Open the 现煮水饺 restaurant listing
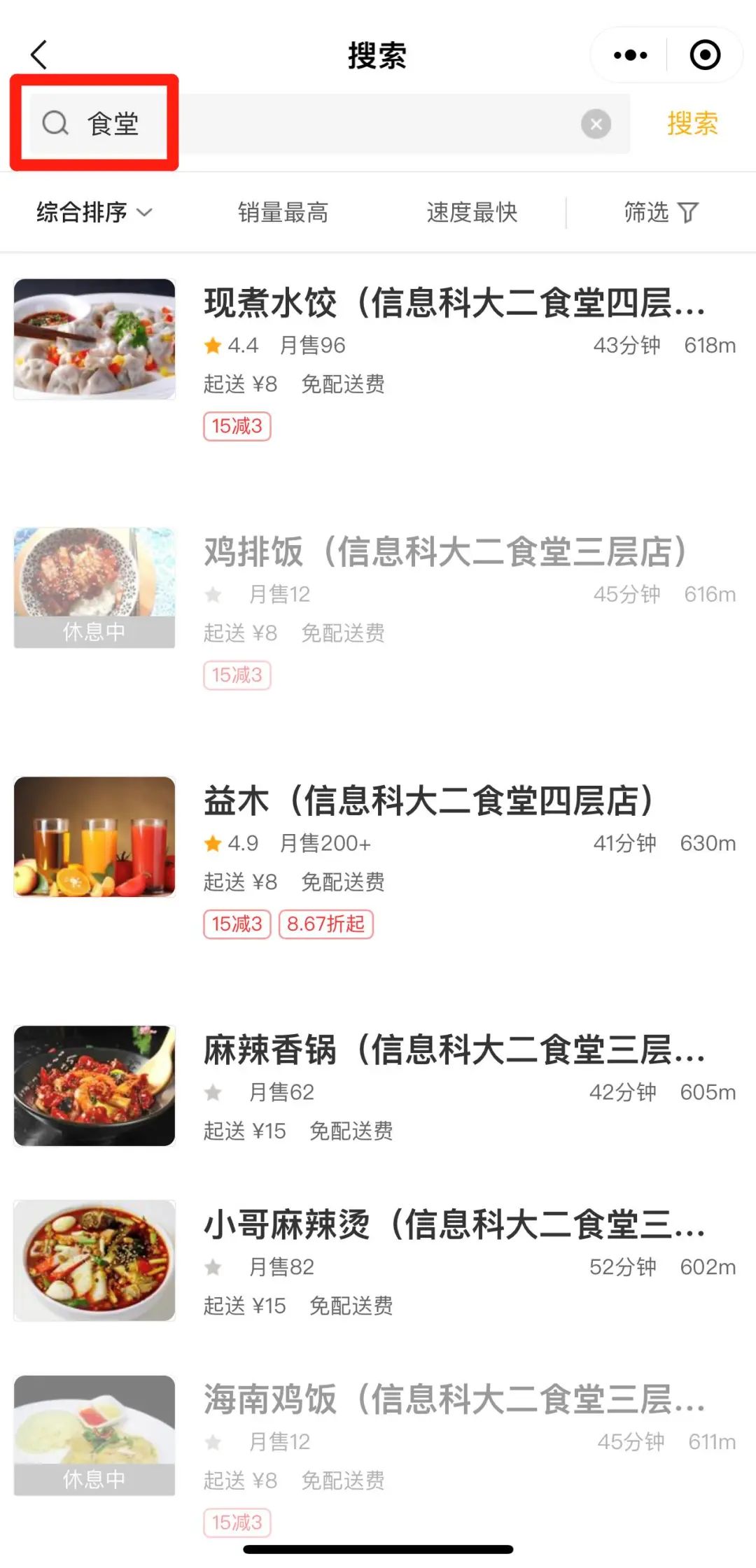The height and width of the screenshot is (1568, 756). [454, 303]
